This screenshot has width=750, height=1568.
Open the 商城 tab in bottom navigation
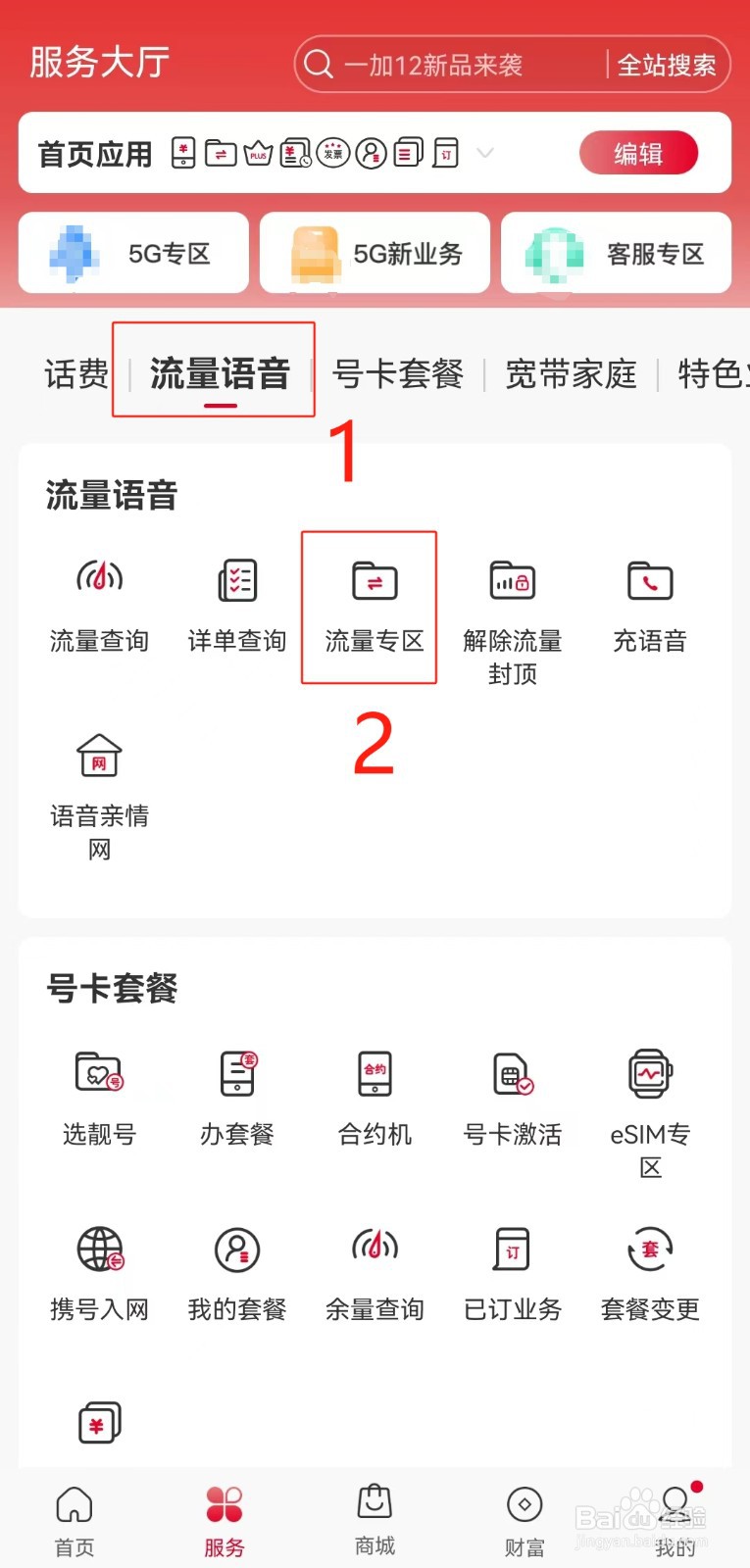tap(374, 1518)
